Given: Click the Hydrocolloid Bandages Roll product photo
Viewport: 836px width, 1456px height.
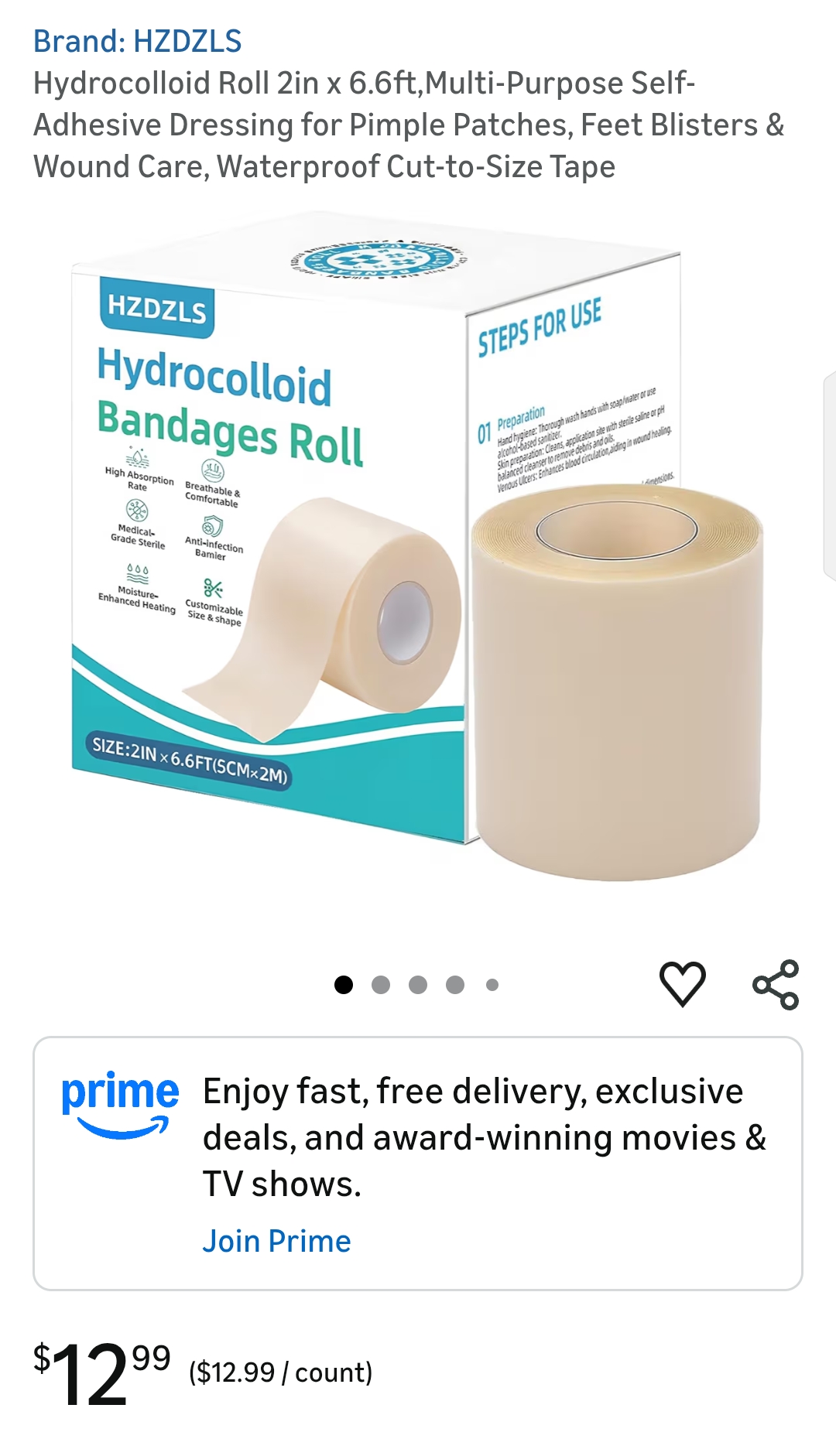Looking at the screenshot, I should (418, 557).
